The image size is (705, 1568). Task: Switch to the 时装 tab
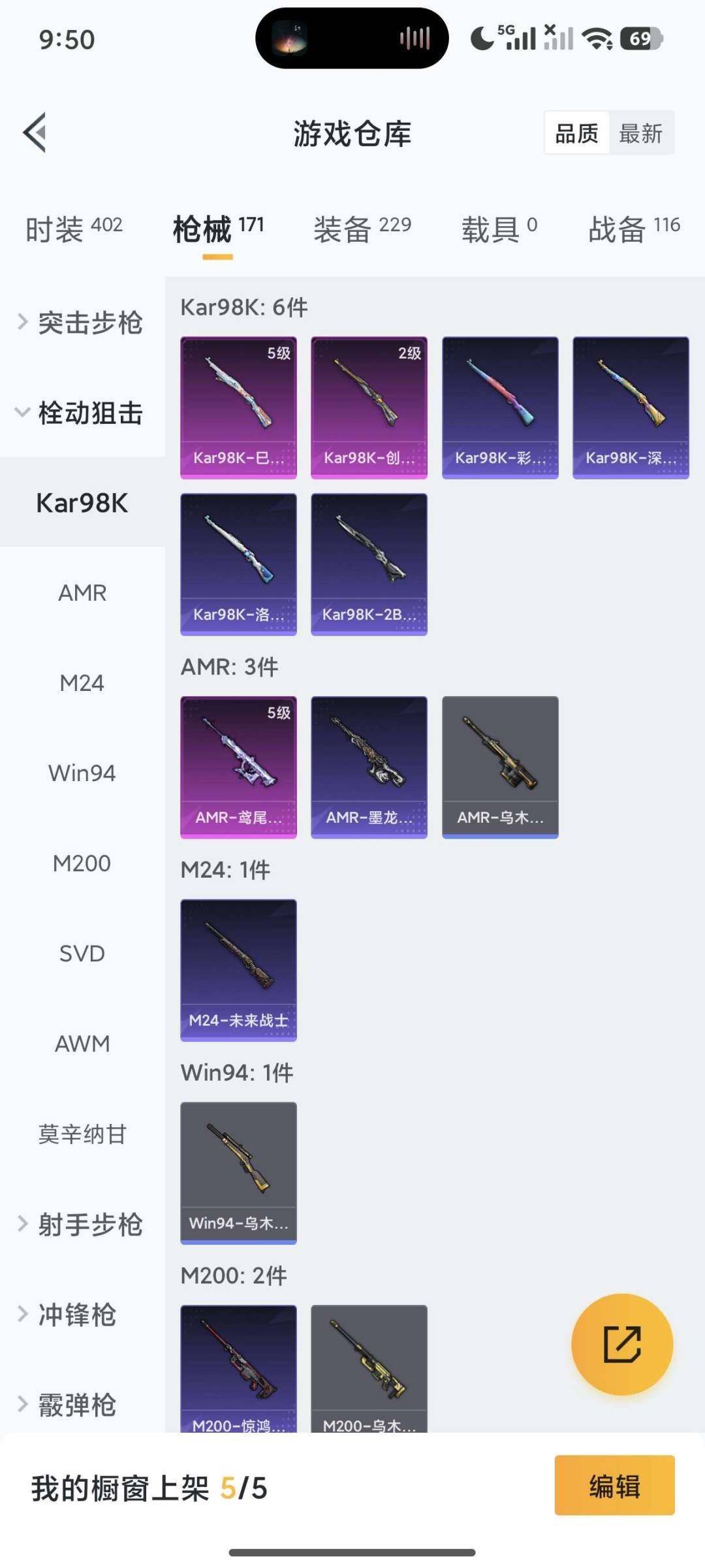click(73, 229)
